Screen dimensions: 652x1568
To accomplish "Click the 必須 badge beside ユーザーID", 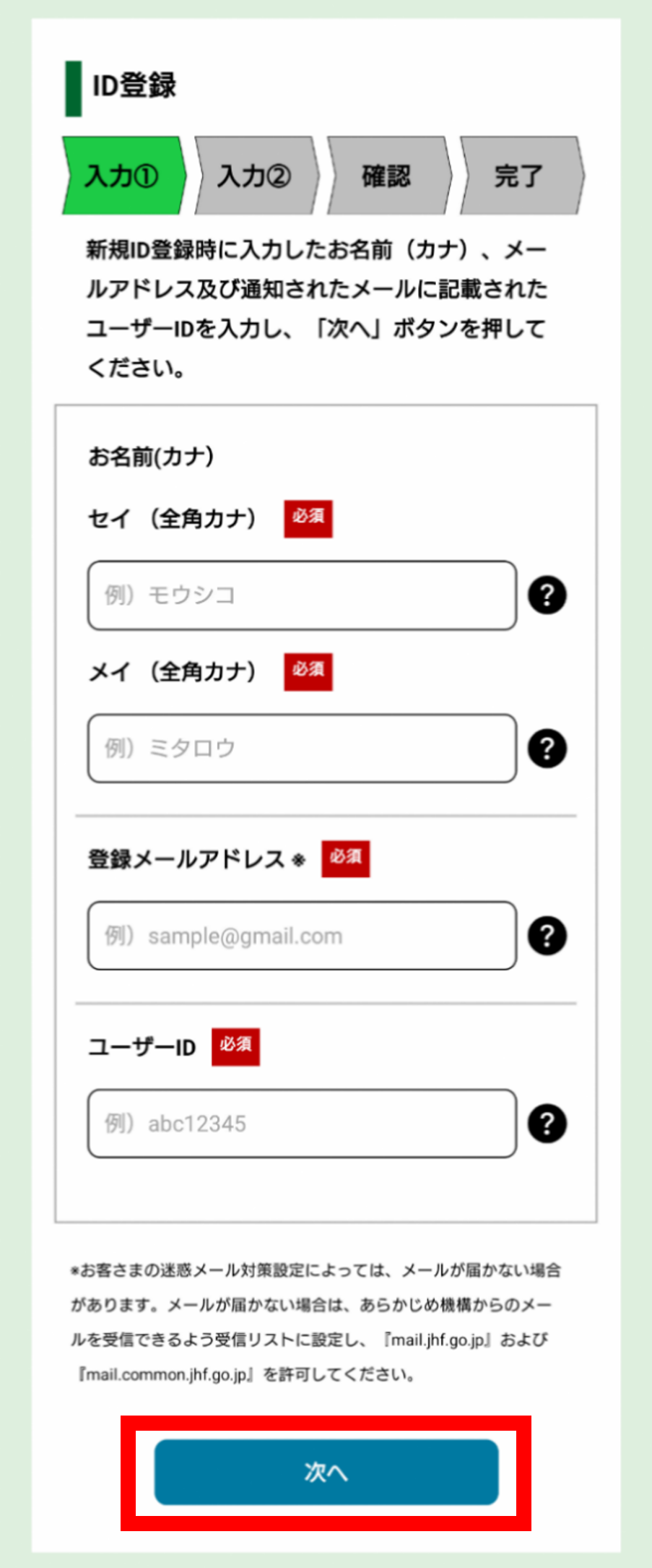I will point(234,1046).
